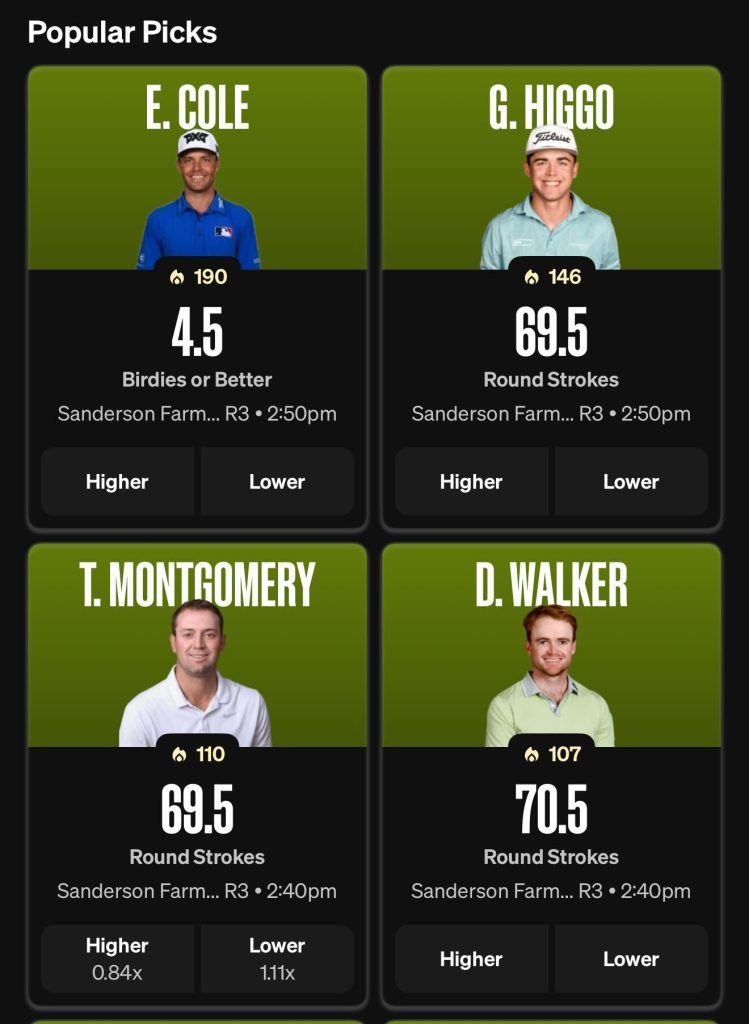This screenshot has height=1024, width=749.
Task: Tap Higher on D. Walker's 70.5 strokes
Action: click(471, 958)
